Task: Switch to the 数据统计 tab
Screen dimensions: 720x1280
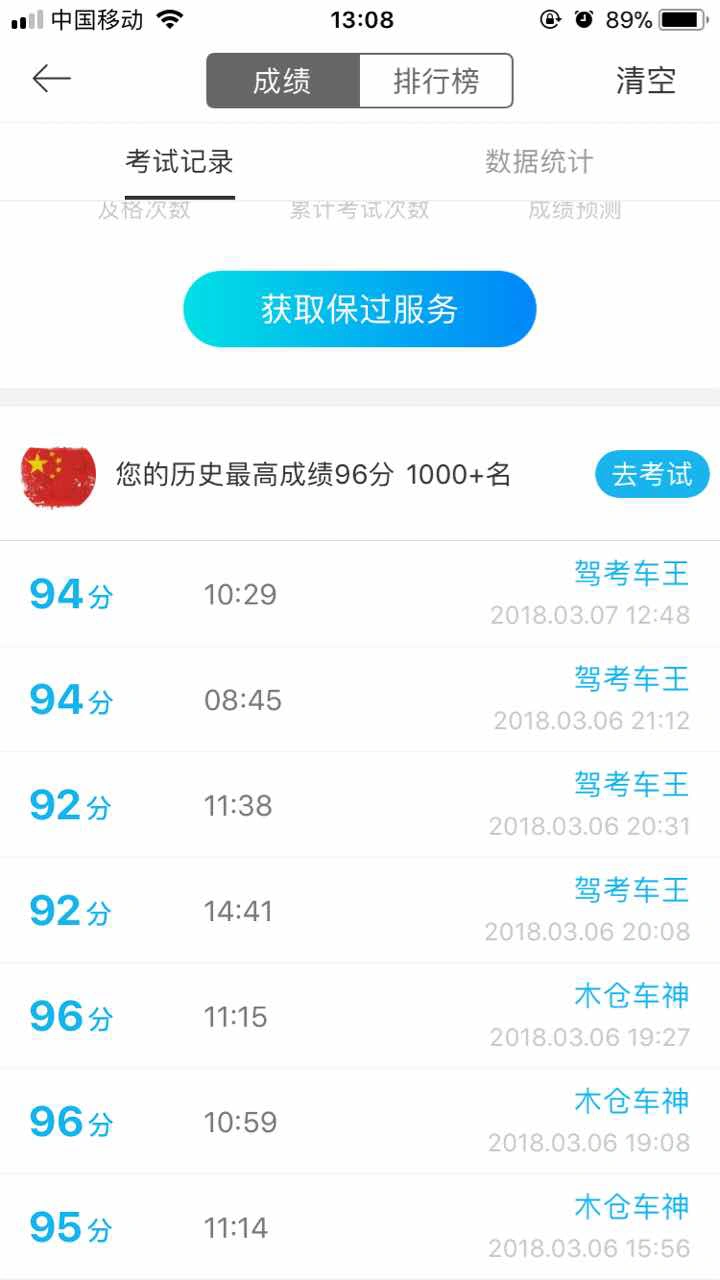Action: coord(539,162)
